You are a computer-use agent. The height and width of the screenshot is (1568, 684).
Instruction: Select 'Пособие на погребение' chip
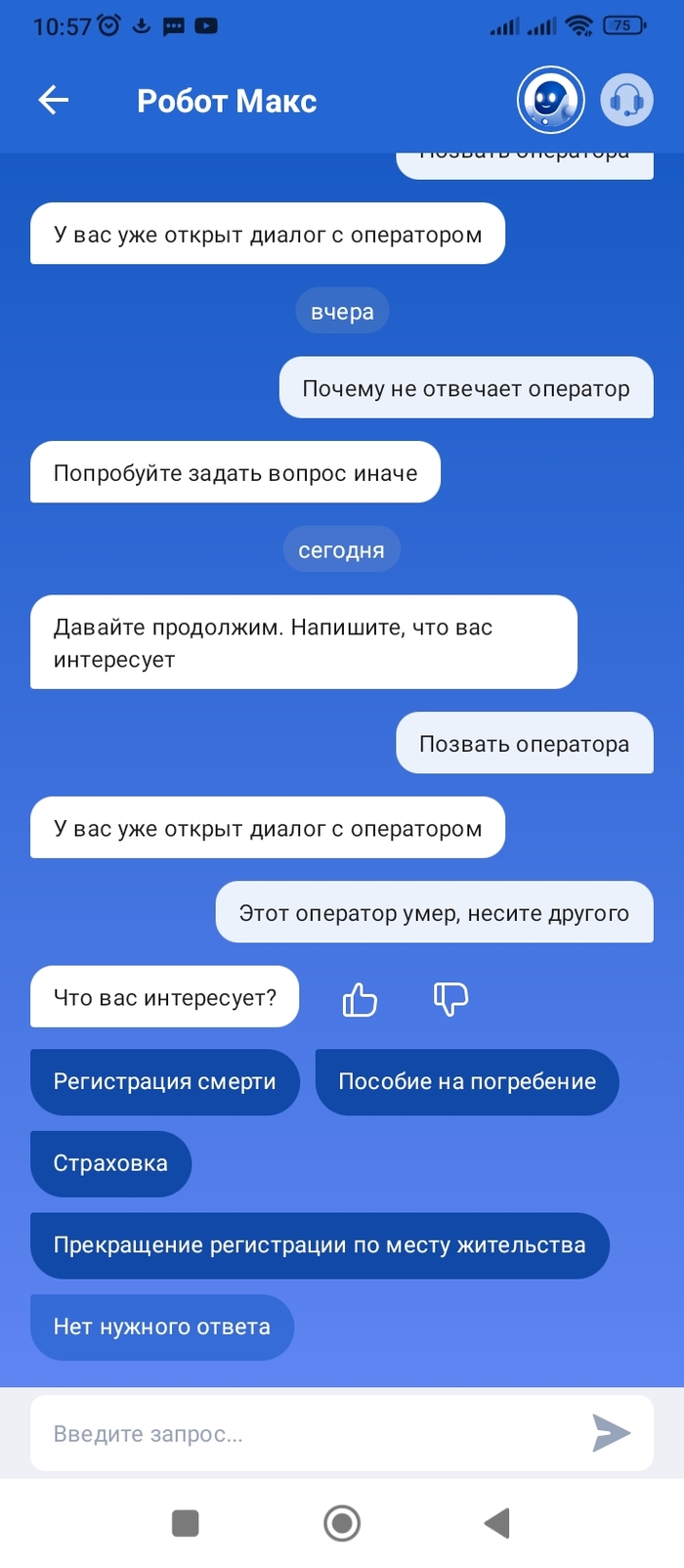click(x=466, y=1081)
